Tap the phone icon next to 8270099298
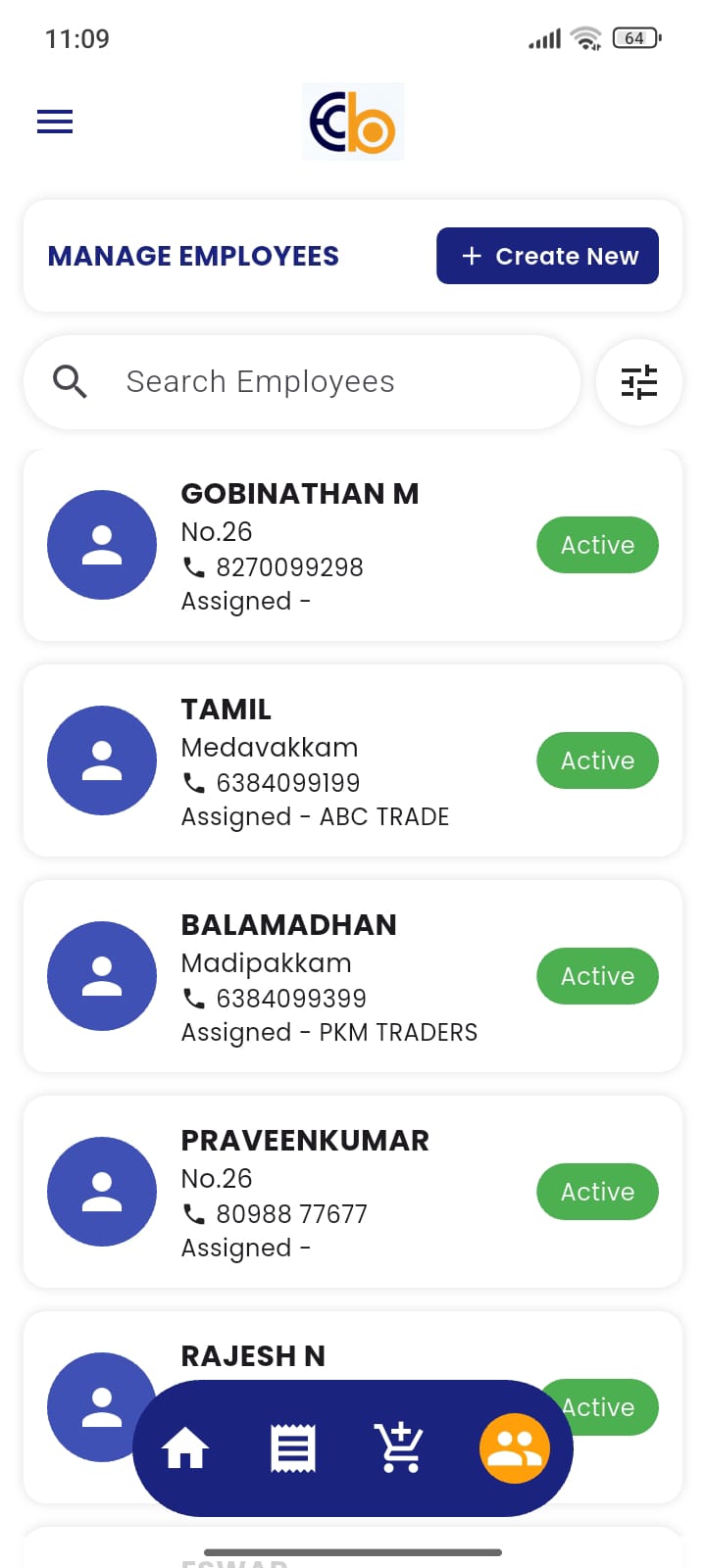This screenshot has width=706, height=1568. (x=192, y=566)
